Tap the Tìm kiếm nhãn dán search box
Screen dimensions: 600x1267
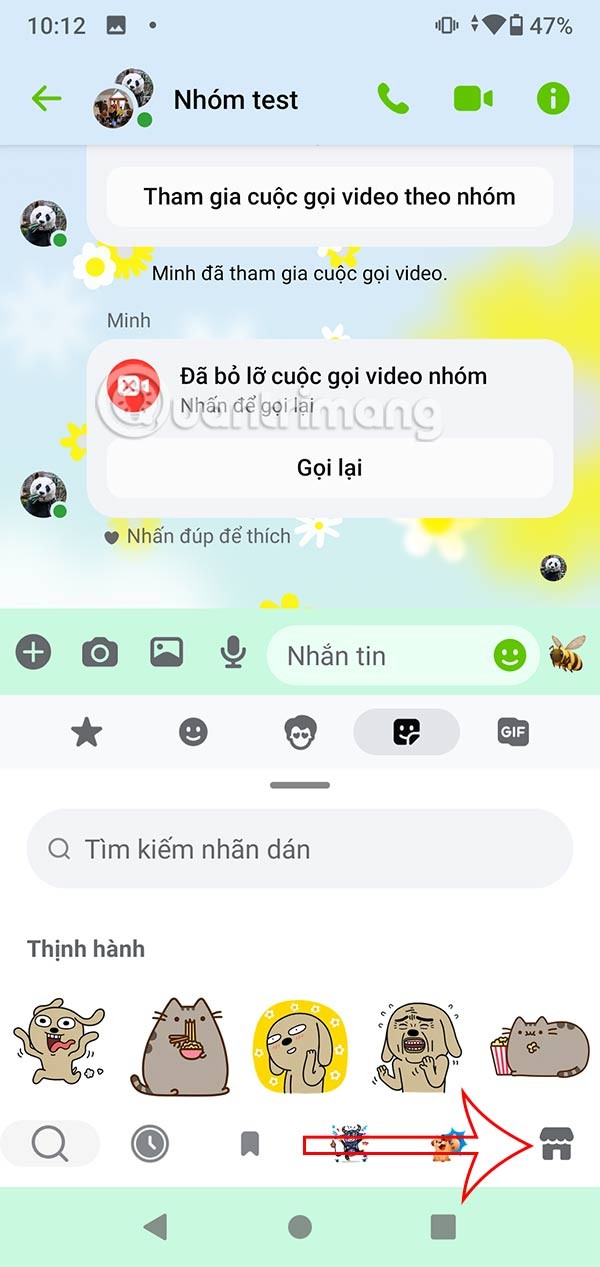(x=299, y=850)
